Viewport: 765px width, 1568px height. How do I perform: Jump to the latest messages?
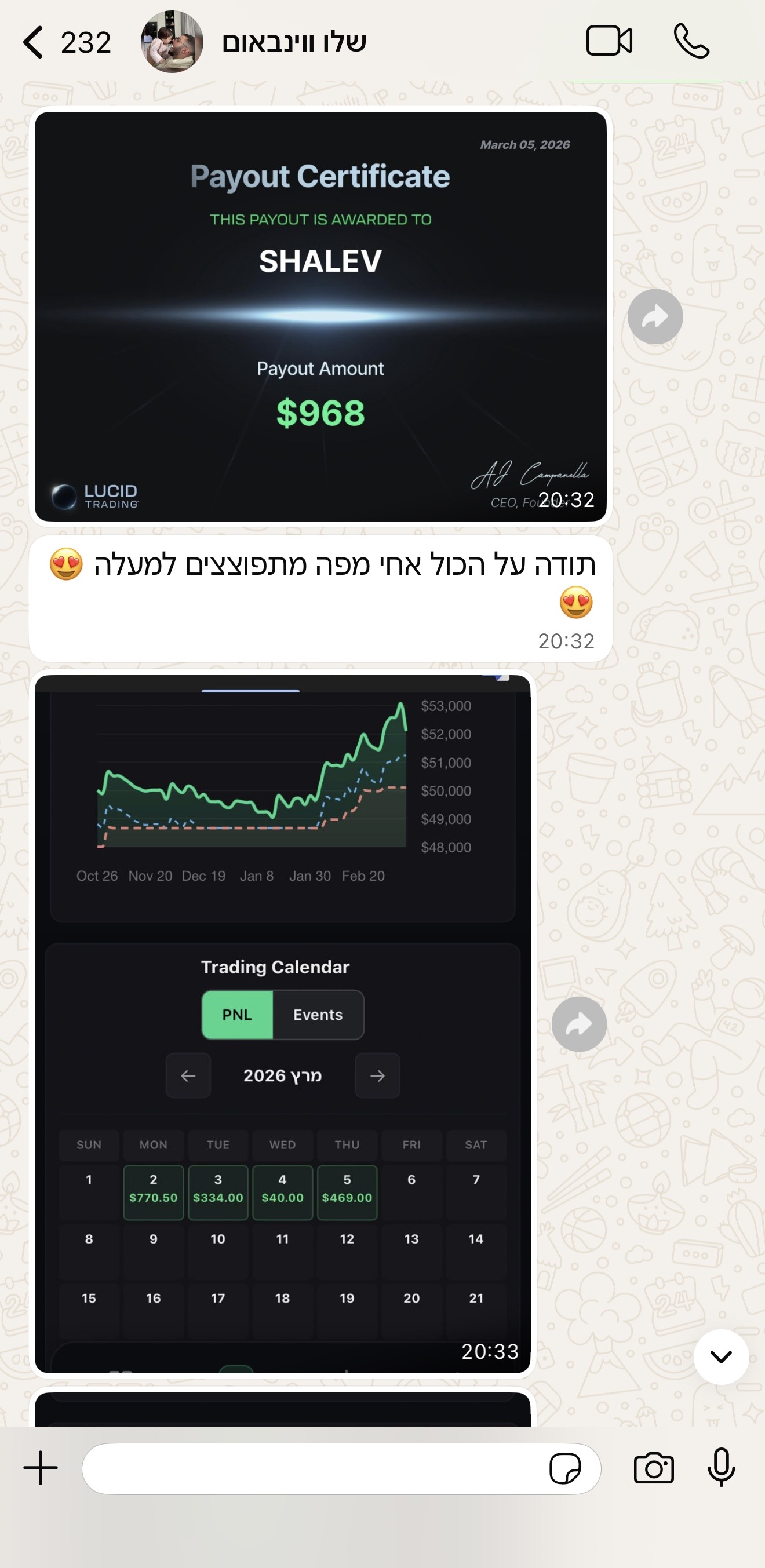(720, 1356)
